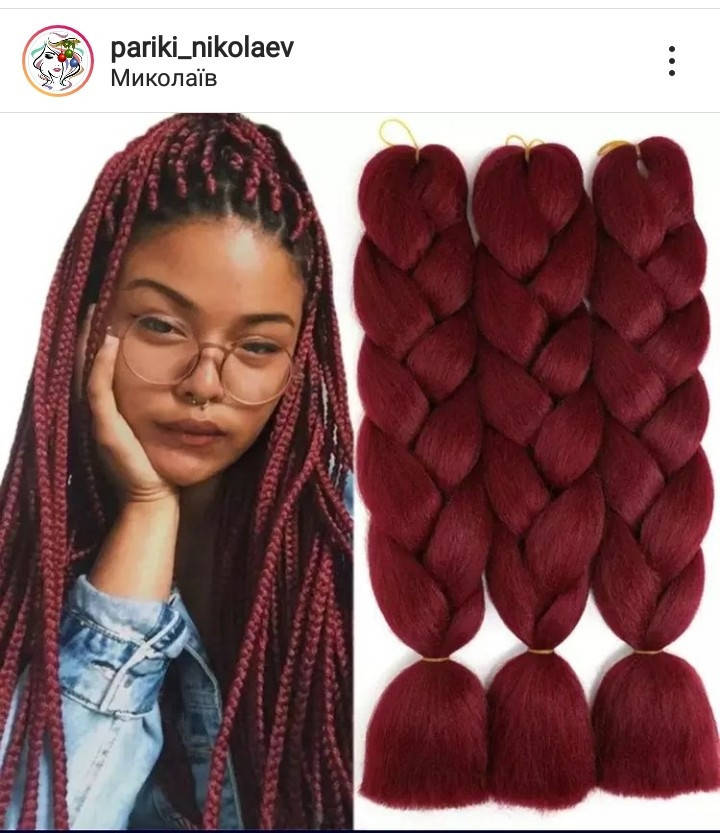Open the Миколаїв location tag
This screenshot has width=720, height=833.
tap(164, 77)
